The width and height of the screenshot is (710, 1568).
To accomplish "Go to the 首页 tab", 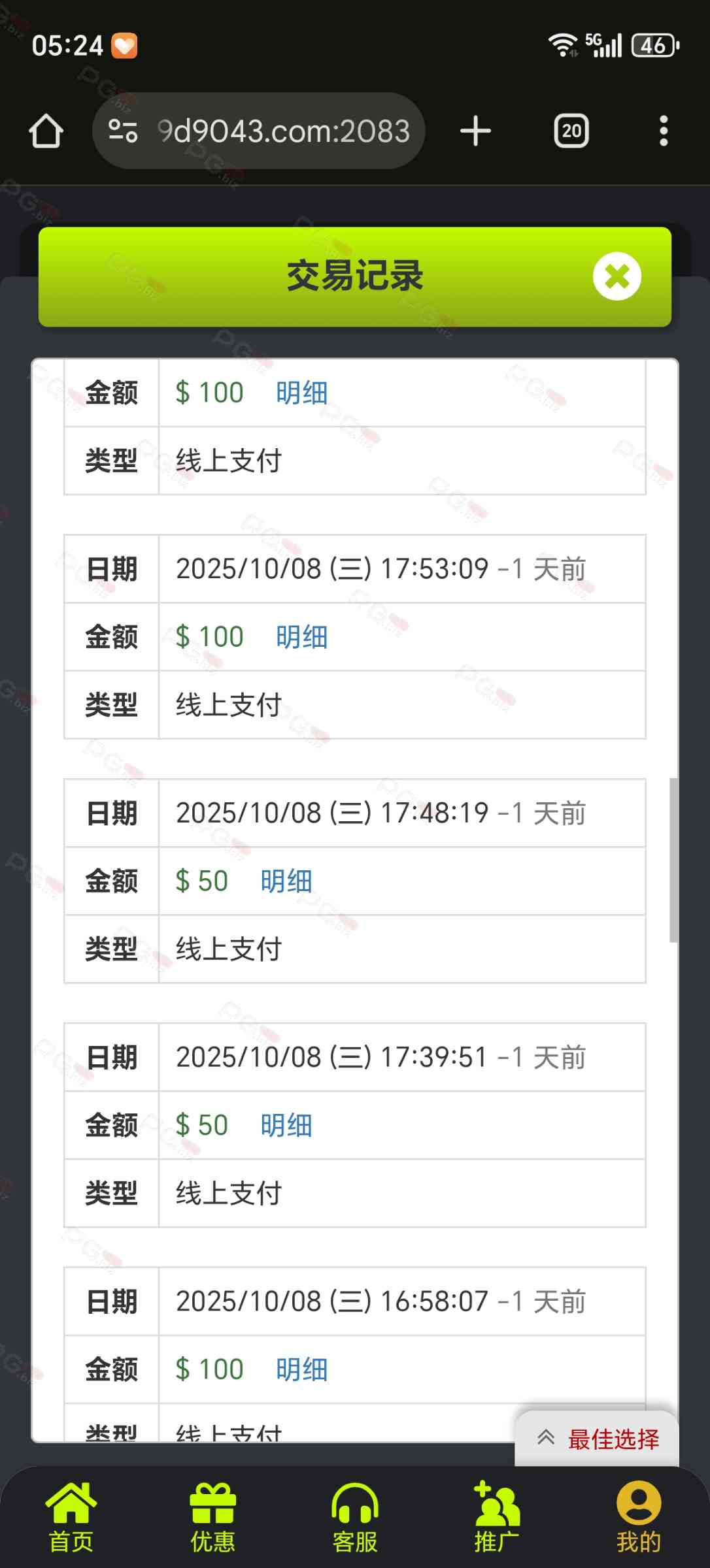I will click(71, 1518).
